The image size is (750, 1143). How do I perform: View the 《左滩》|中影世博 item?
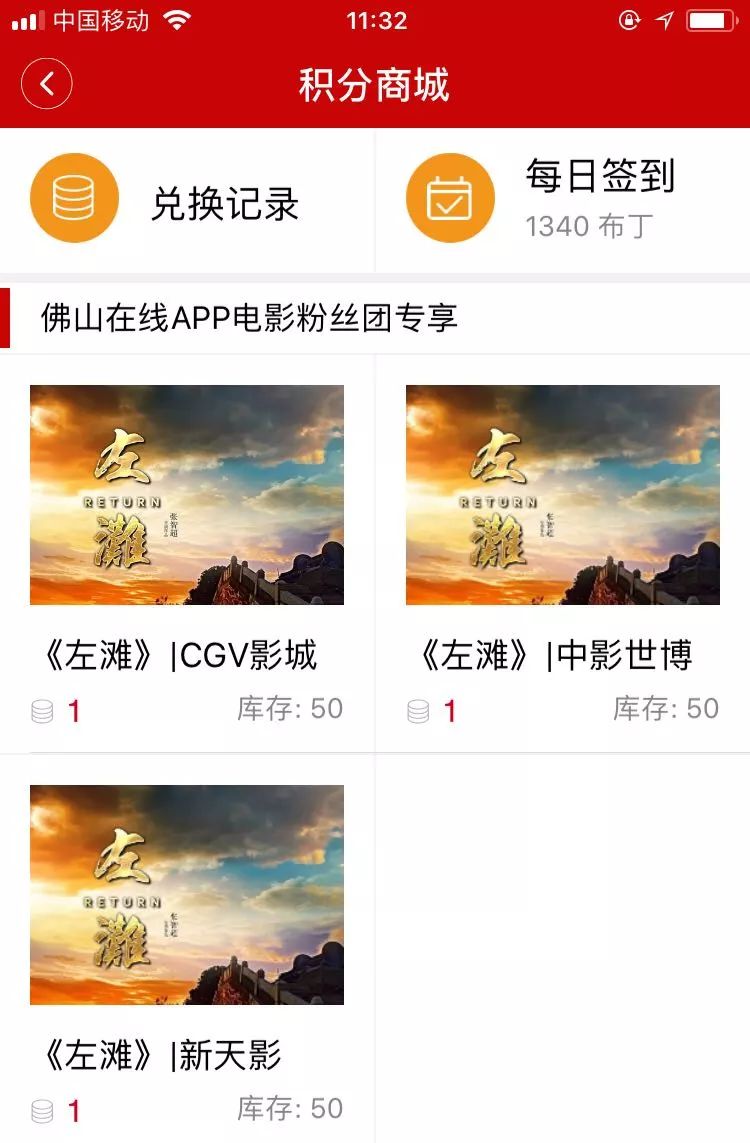(562, 495)
